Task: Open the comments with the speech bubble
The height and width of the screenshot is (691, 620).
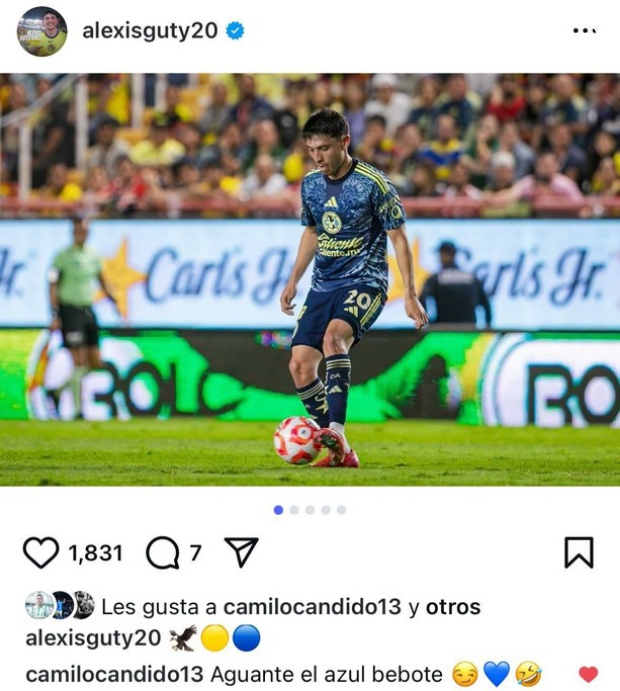Action: tap(161, 552)
